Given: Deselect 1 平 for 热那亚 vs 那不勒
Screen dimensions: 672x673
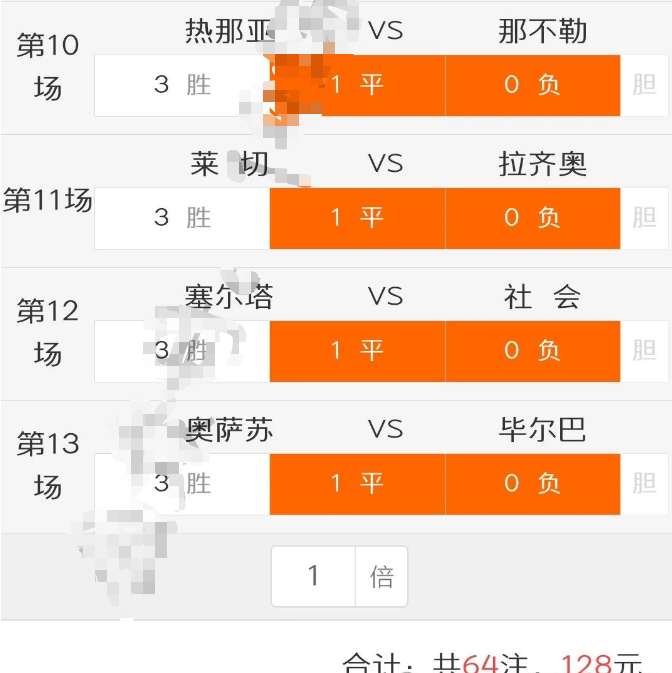Looking at the screenshot, I should pos(358,85).
